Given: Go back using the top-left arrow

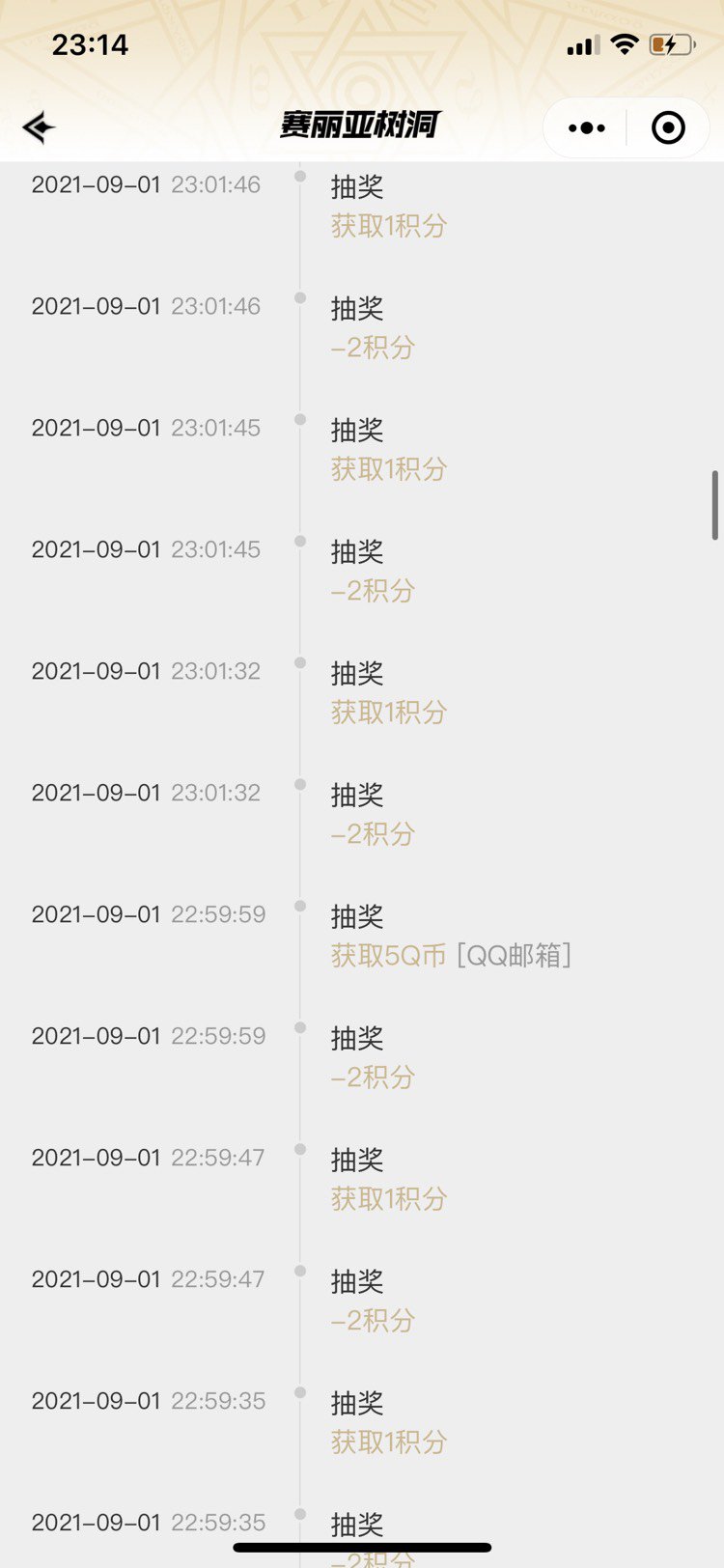Looking at the screenshot, I should pos(39,127).
